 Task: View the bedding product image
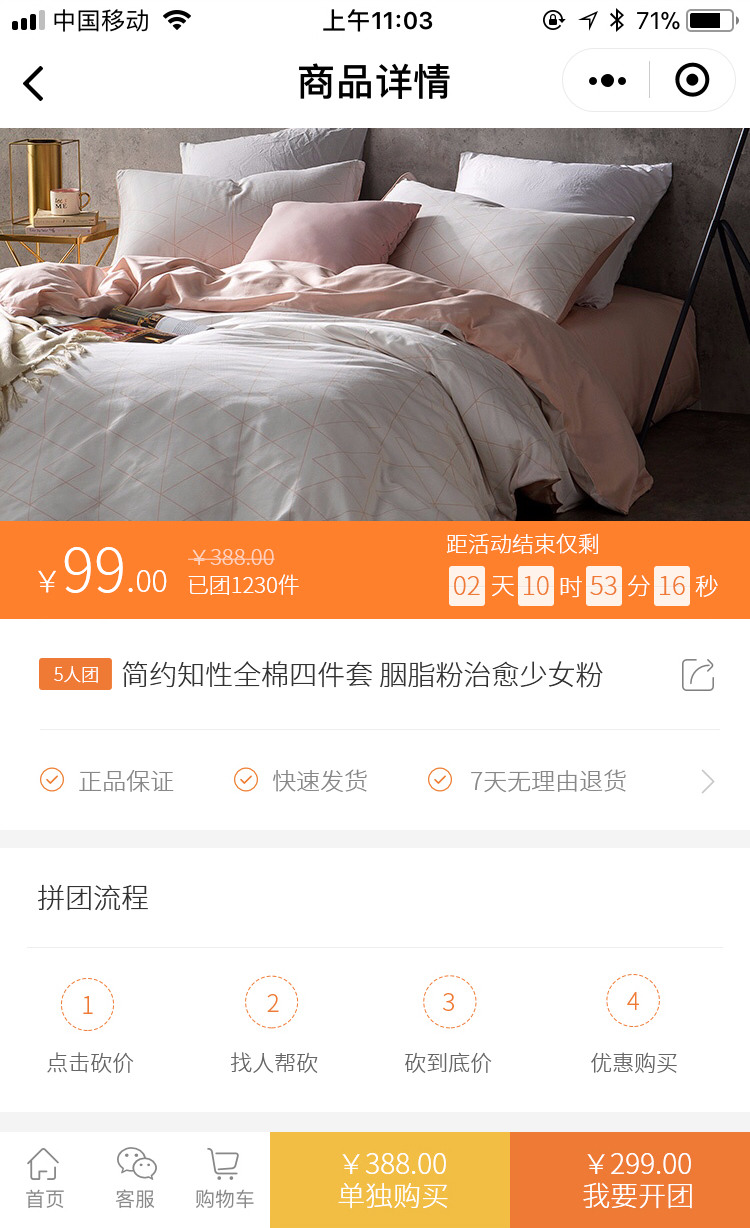375,324
